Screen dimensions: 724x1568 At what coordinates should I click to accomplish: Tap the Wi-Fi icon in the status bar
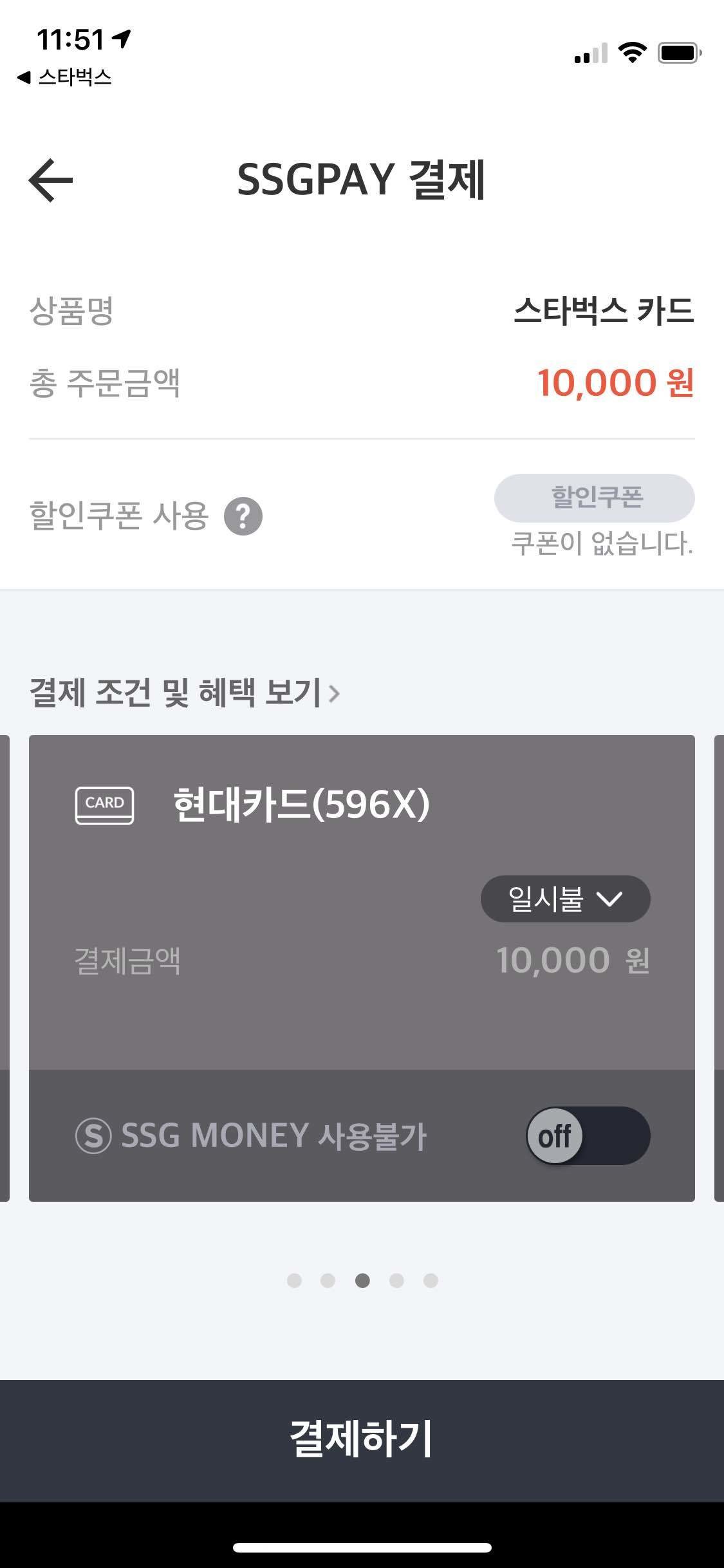point(633,53)
